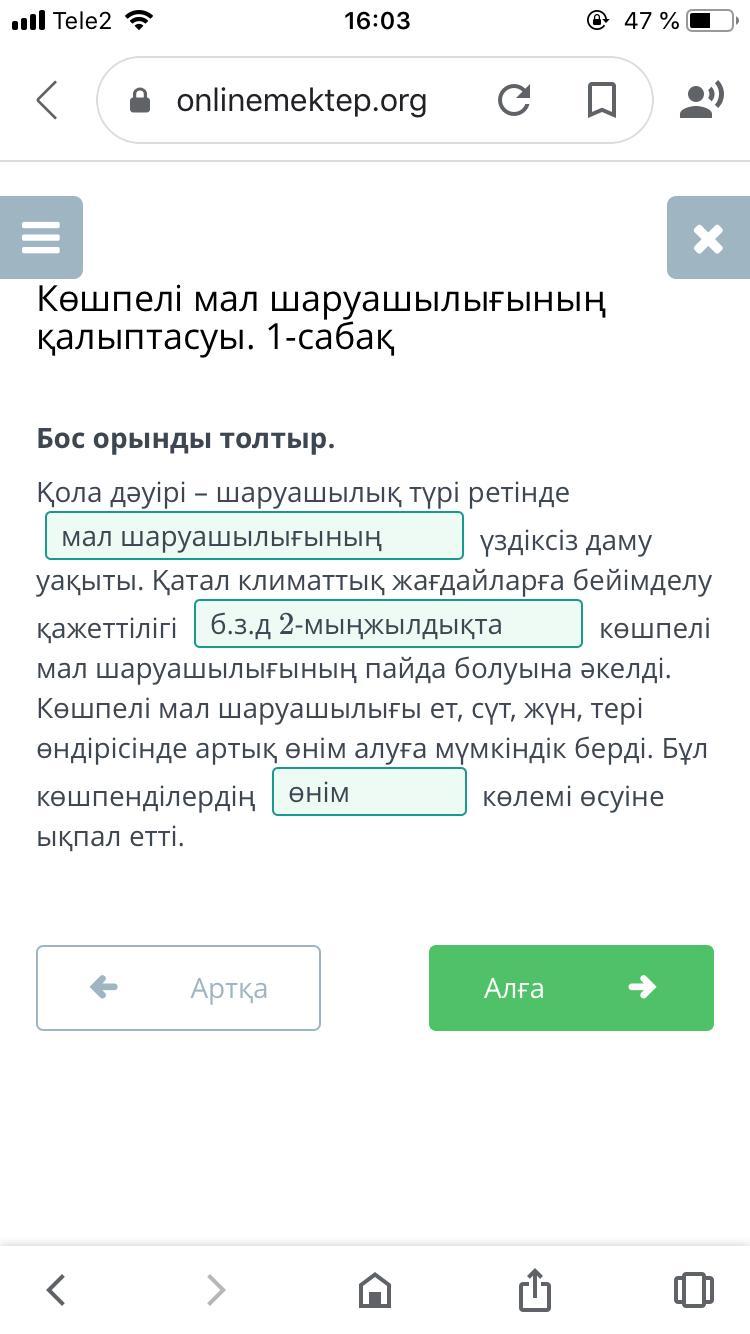The height and width of the screenshot is (1334, 750).
Task: Tap the onlinemektep.org address bar
Action: (300, 100)
